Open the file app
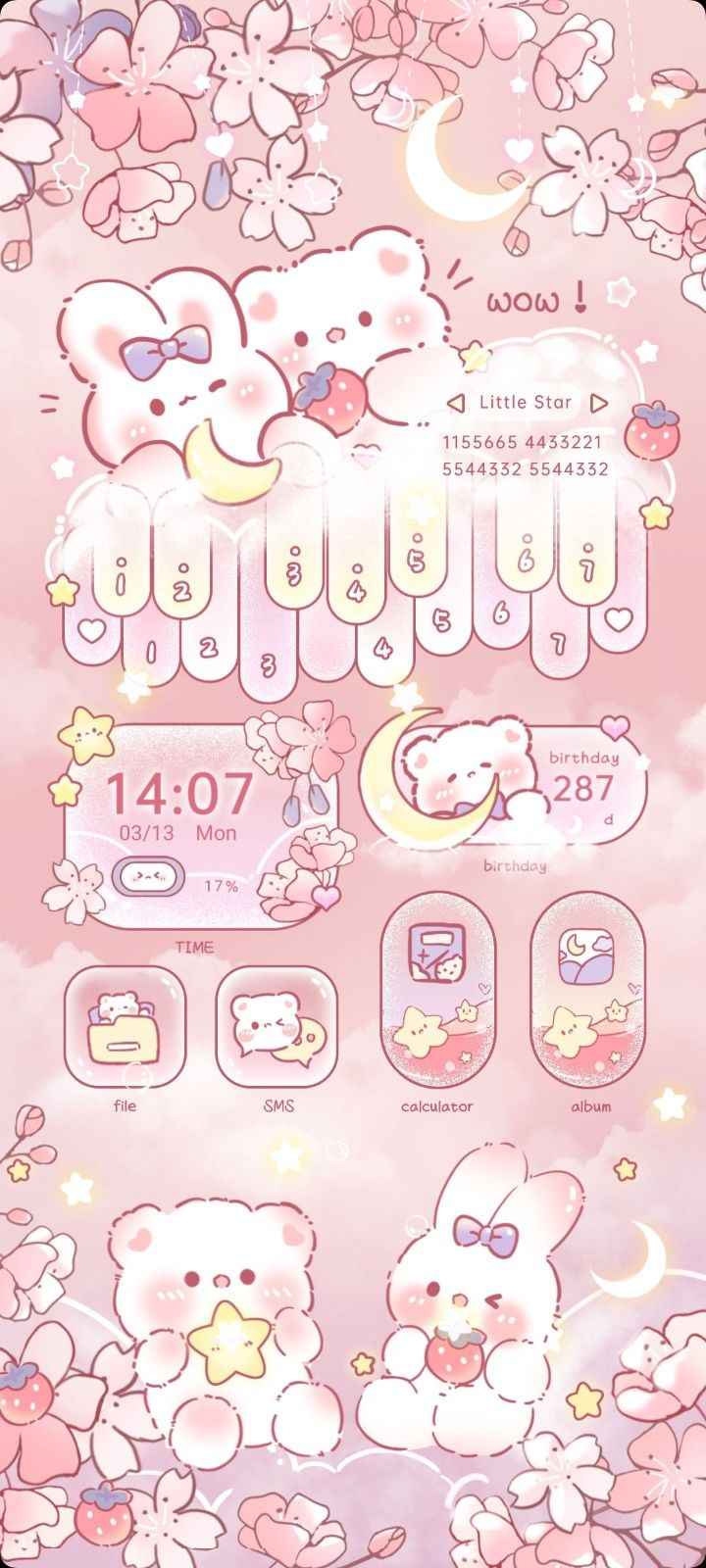 click(125, 1026)
